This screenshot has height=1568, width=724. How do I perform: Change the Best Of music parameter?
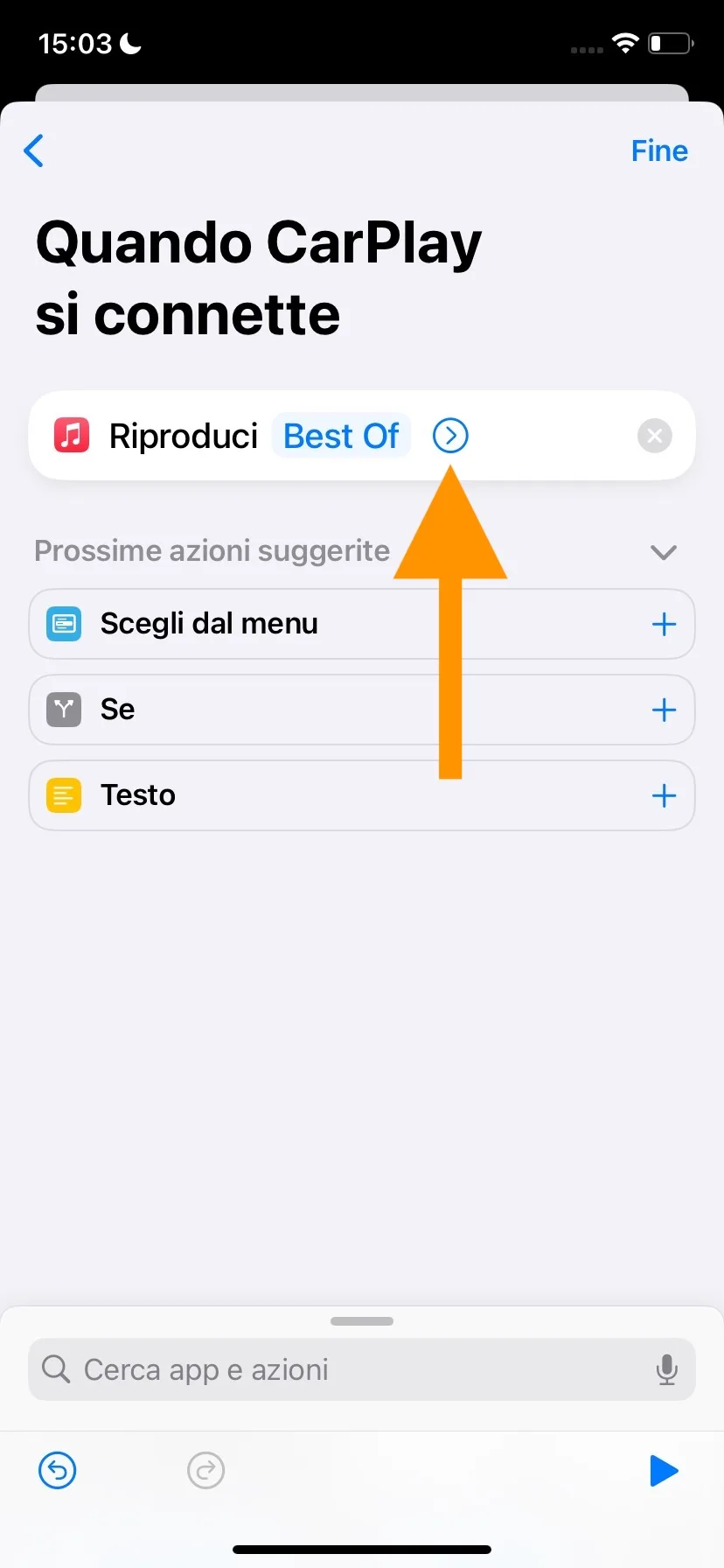[x=341, y=436]
